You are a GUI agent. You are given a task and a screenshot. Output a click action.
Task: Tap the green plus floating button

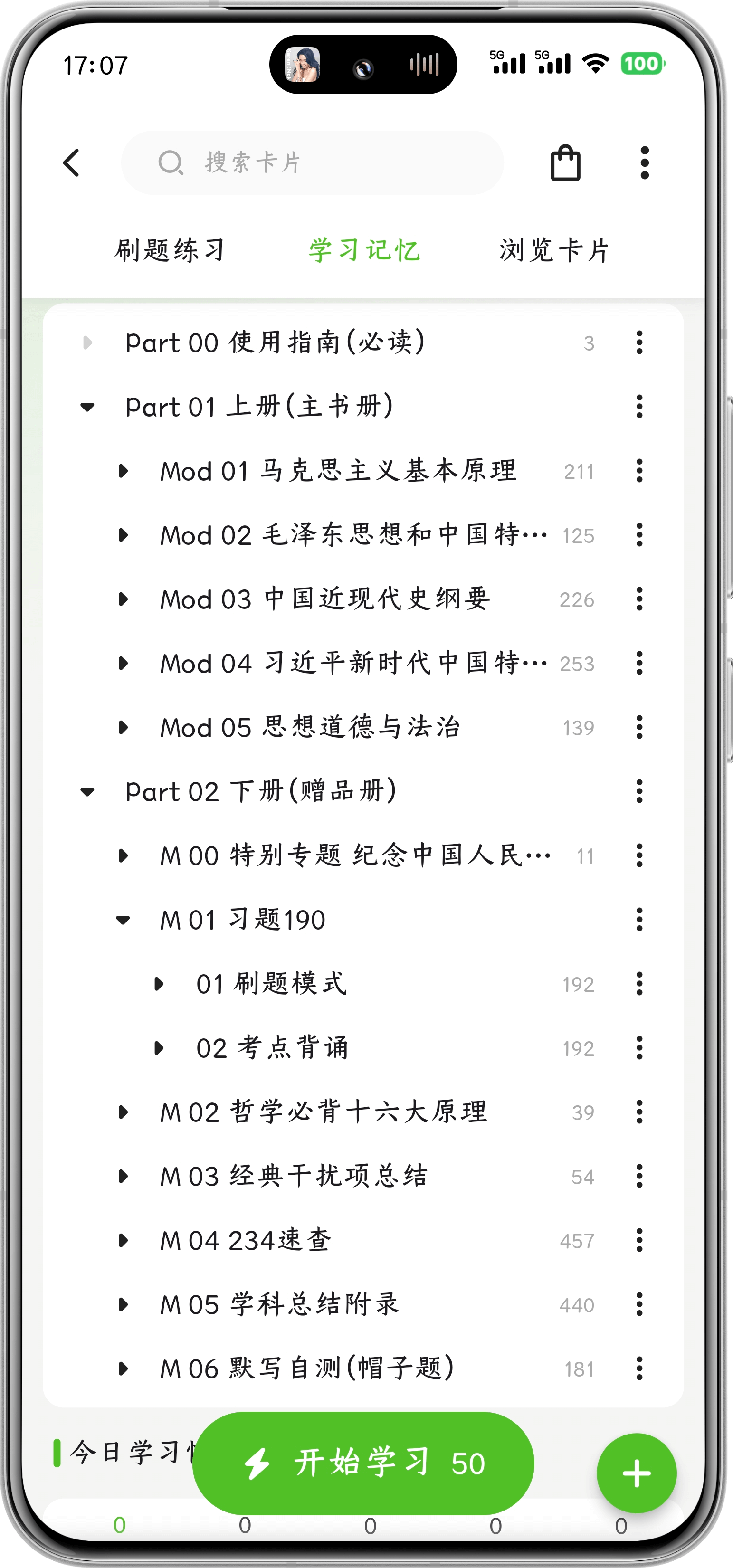pyautogui.click(x=636, y=1473)
